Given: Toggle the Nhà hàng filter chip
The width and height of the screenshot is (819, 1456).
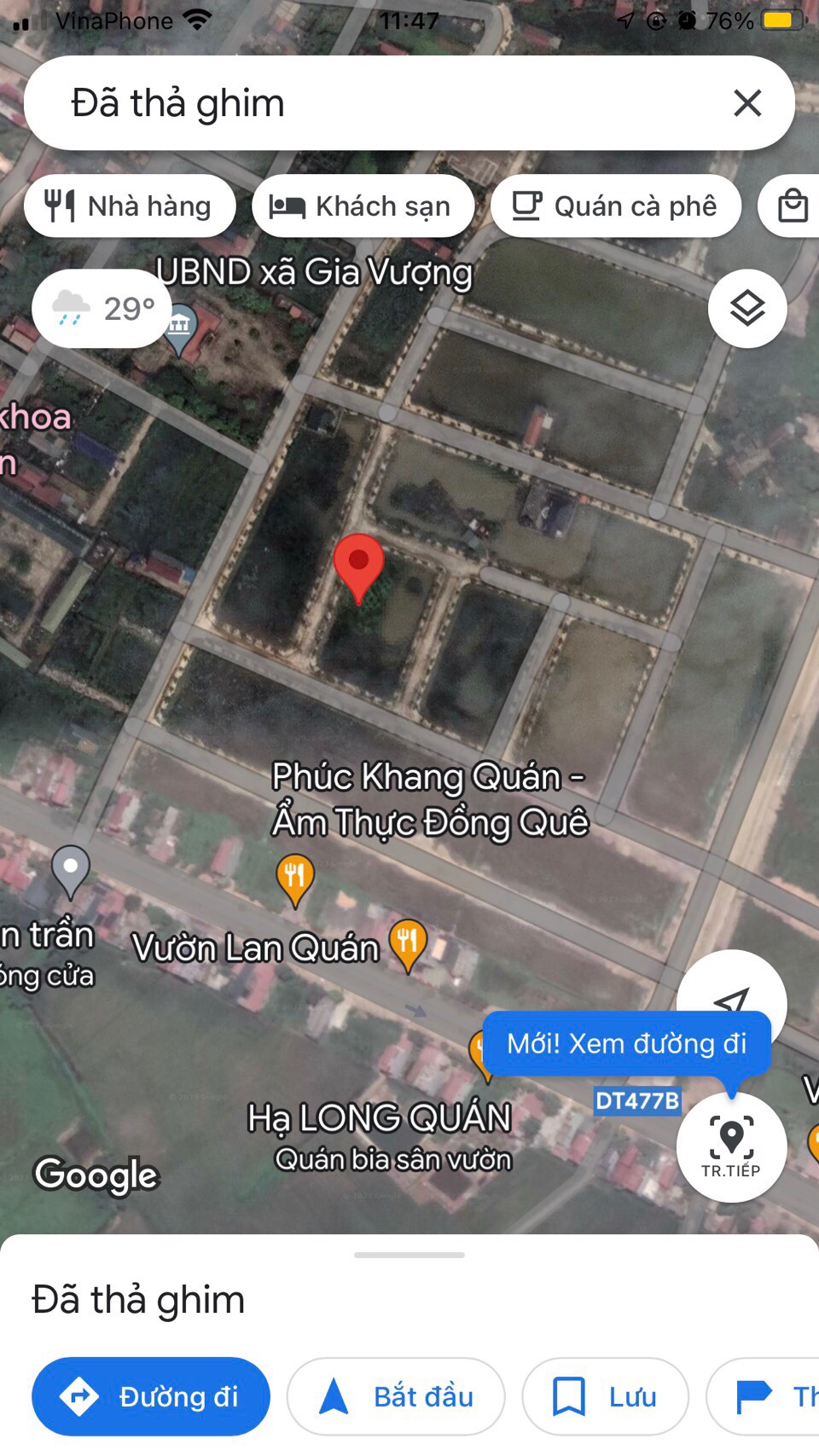Looking at the screenshot, I should 130,206.
